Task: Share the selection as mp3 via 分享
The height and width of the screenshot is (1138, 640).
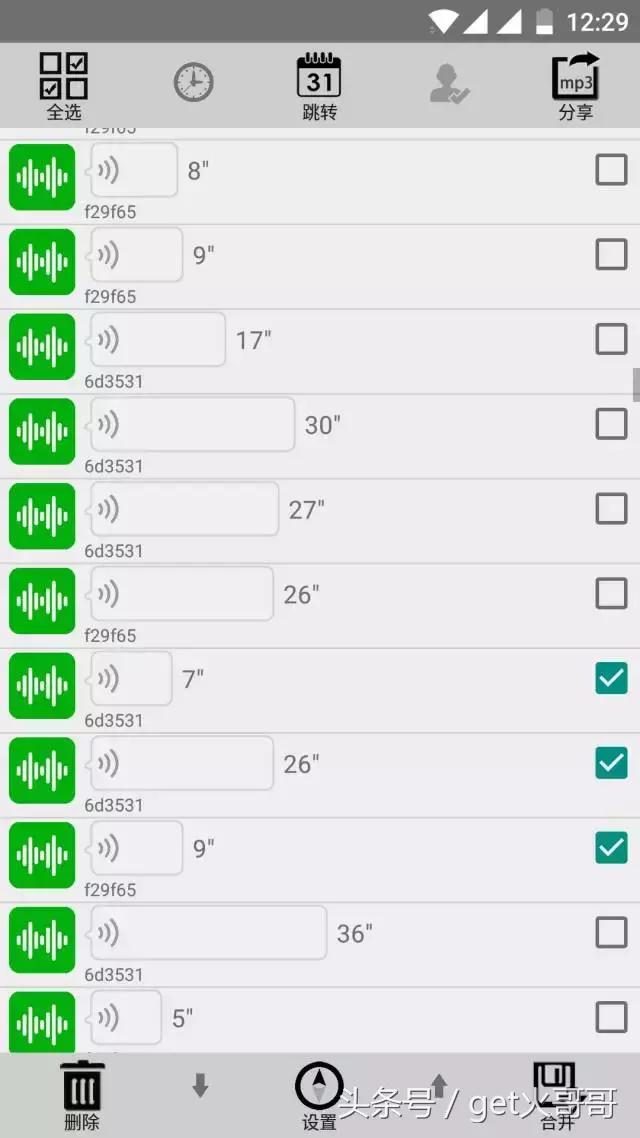Action: 575,86
